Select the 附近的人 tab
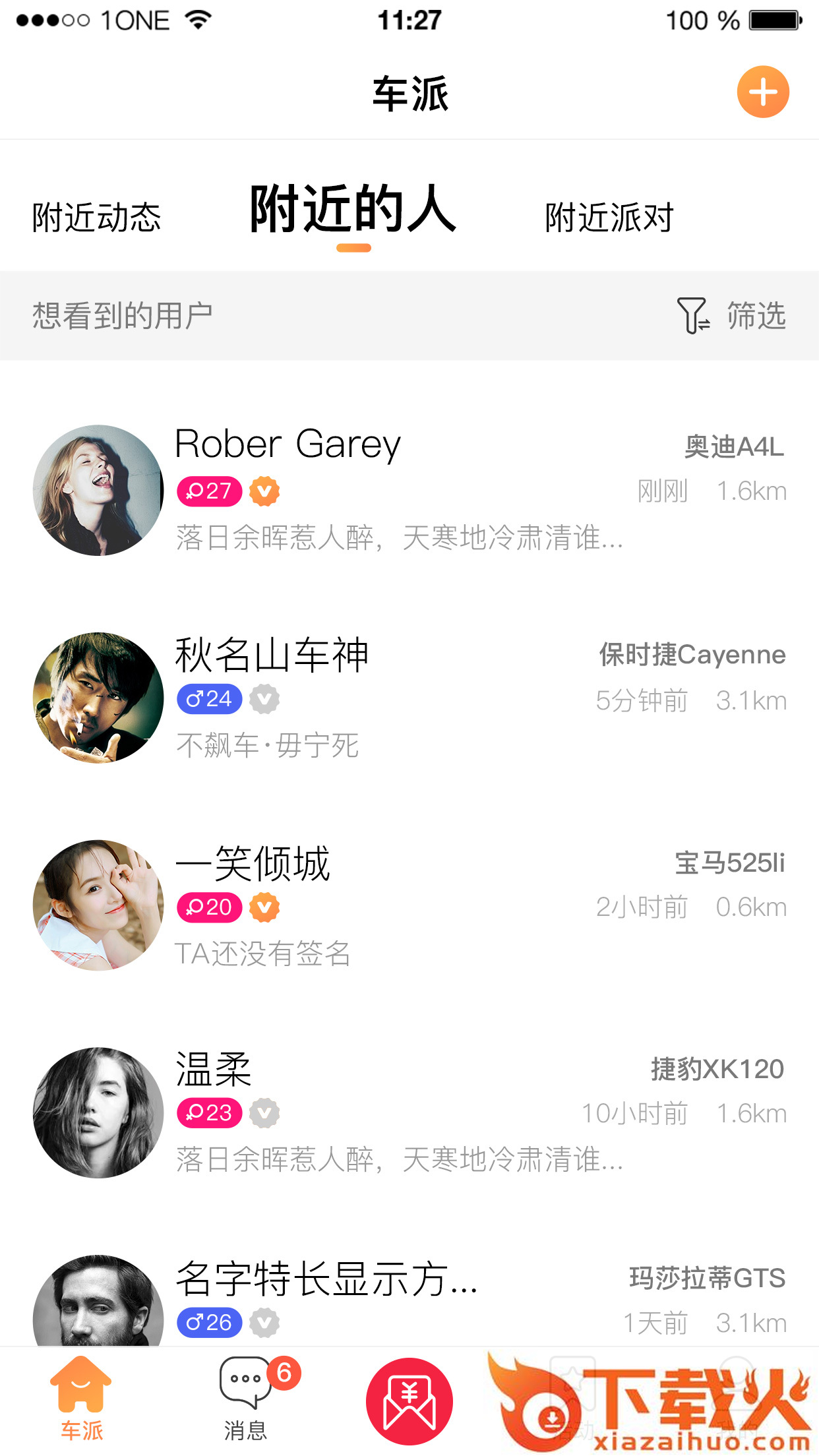 click(353, 211)
